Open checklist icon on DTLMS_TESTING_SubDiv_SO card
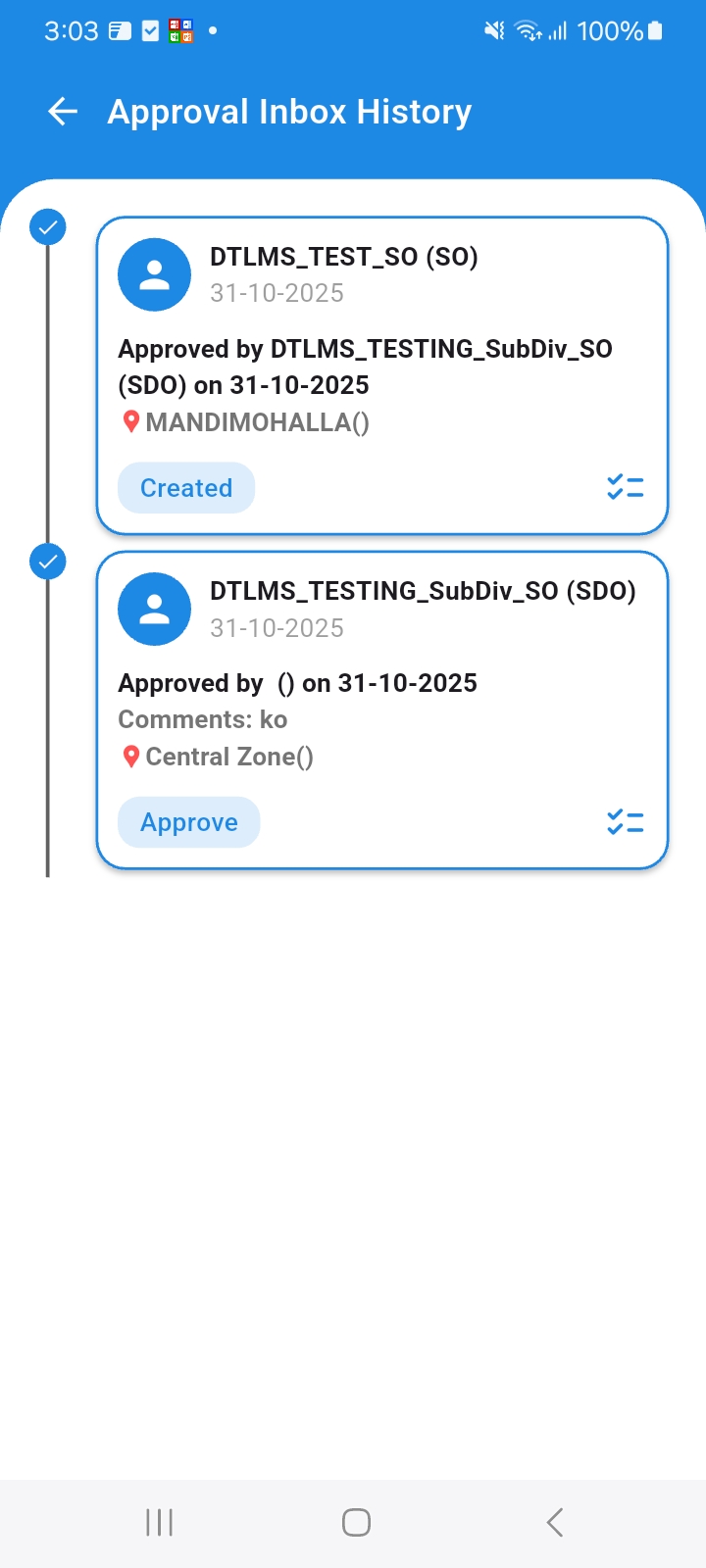 [625, 822]
